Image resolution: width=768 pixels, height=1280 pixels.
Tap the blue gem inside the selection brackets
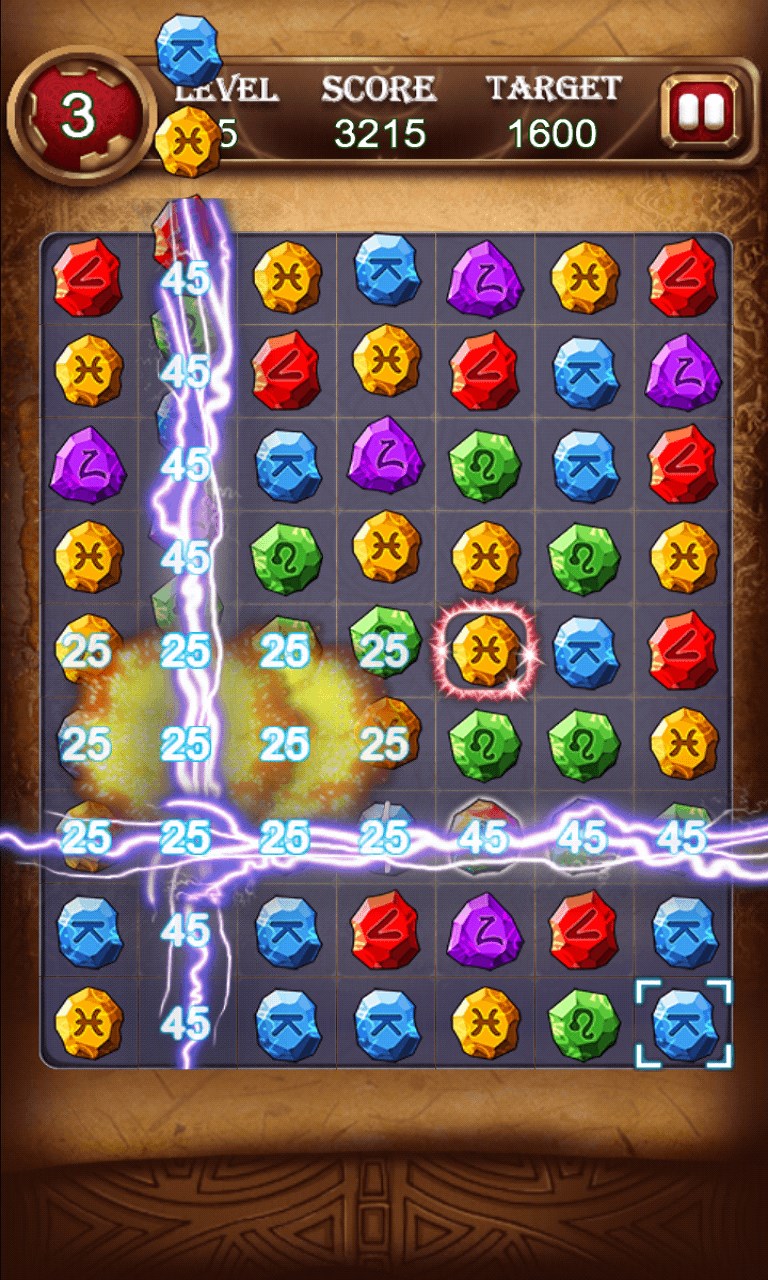click(684, 1024)
